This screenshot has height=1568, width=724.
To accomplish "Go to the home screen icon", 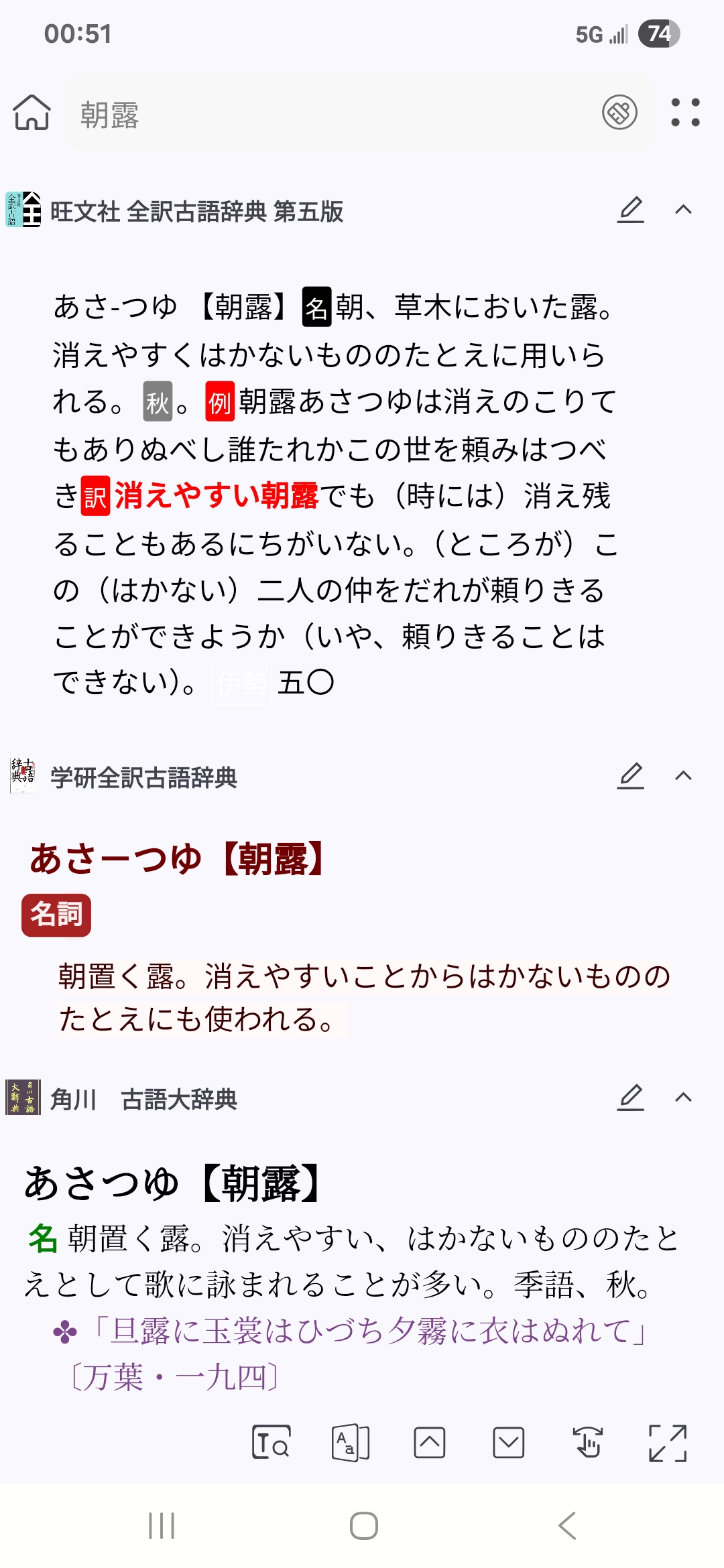I will tap(32, 113).
